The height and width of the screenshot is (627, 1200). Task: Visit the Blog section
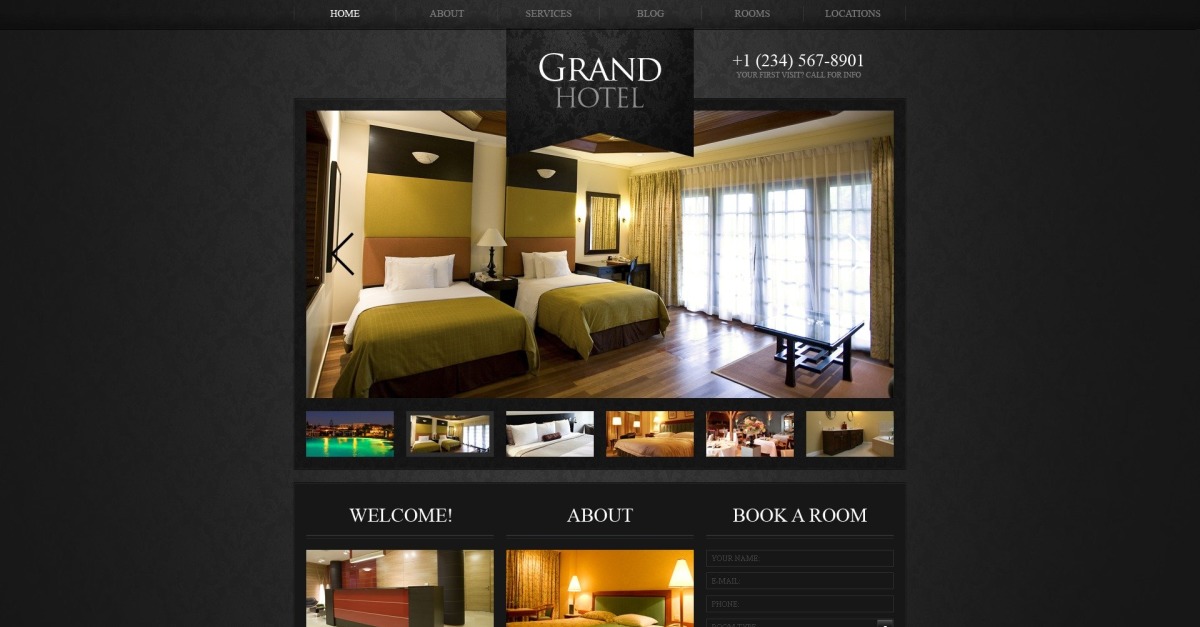pyautogui.click(x=650, y=14)
